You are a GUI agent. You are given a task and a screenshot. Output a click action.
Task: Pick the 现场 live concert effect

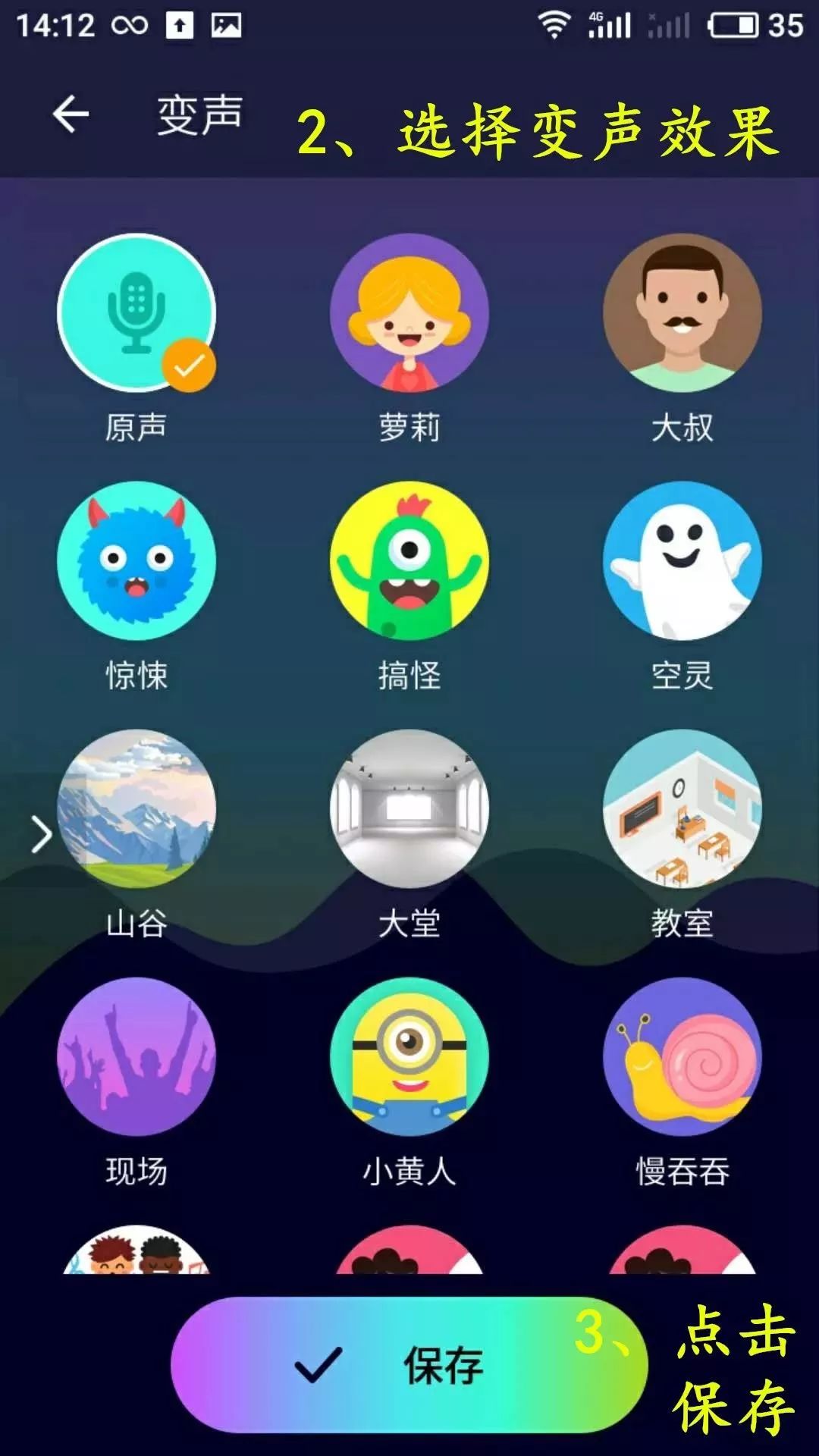(136, 1056)
